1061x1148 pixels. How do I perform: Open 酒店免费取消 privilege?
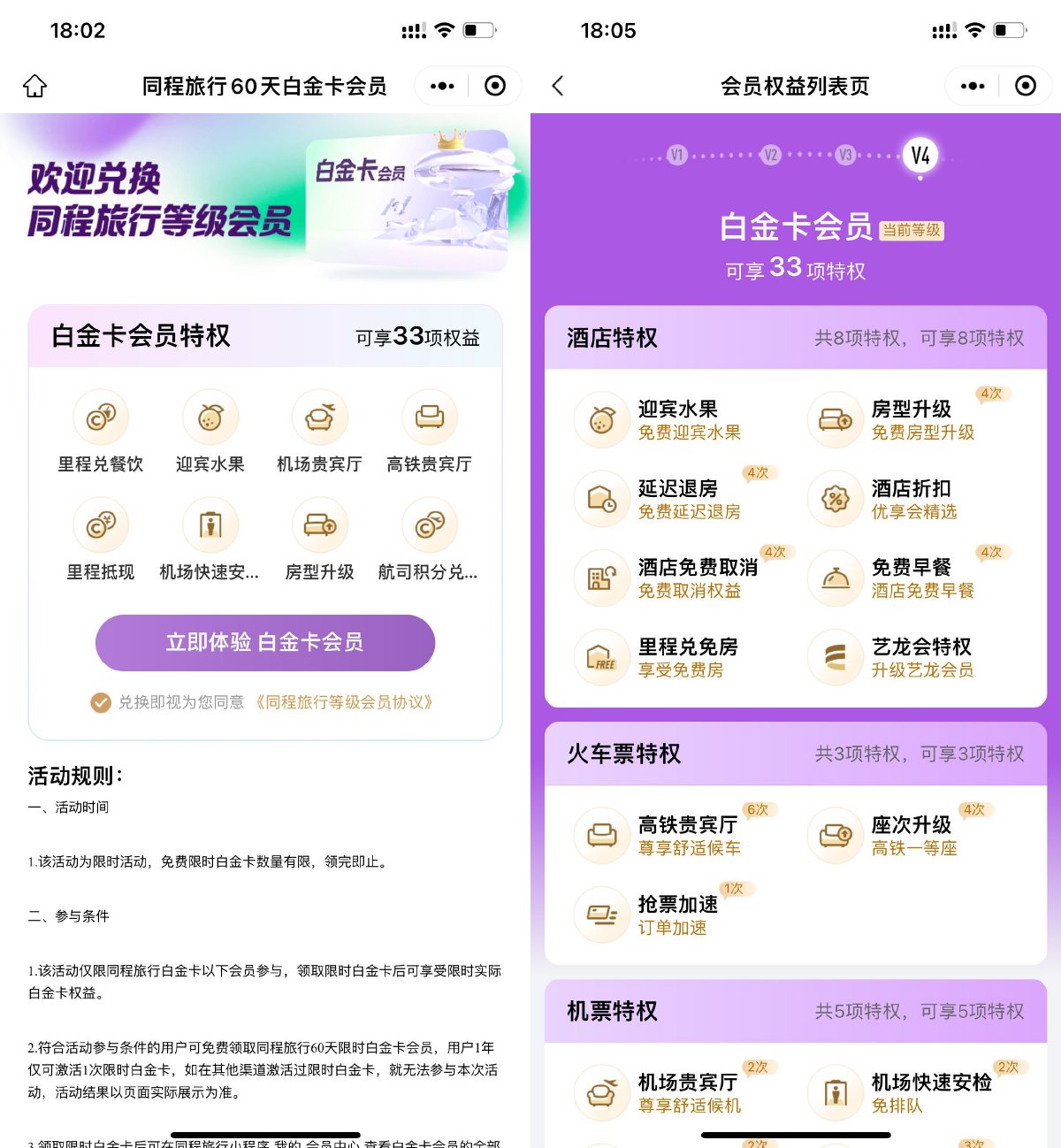672,578
